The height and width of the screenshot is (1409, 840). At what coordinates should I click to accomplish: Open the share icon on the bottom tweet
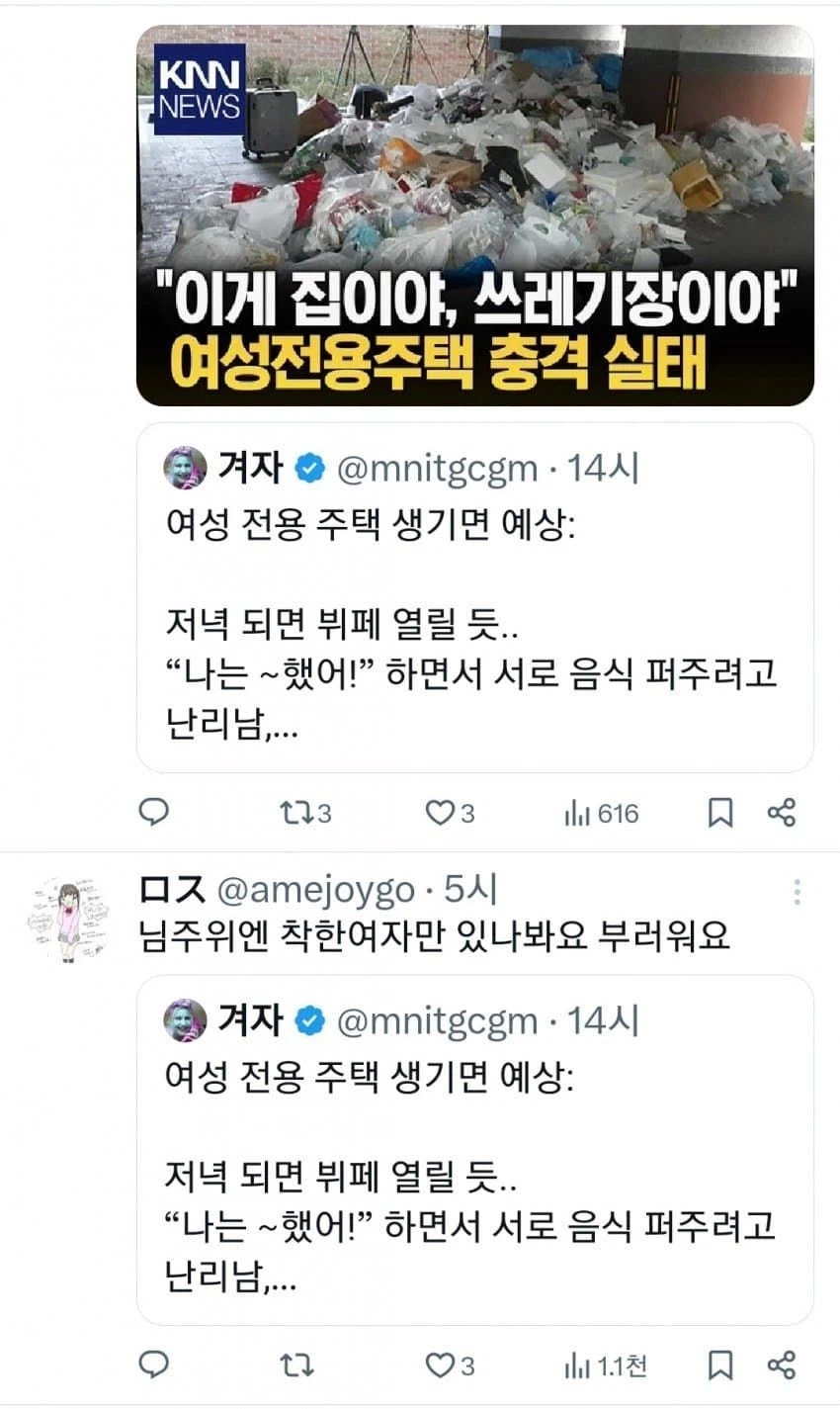[x=780, y=1365]
